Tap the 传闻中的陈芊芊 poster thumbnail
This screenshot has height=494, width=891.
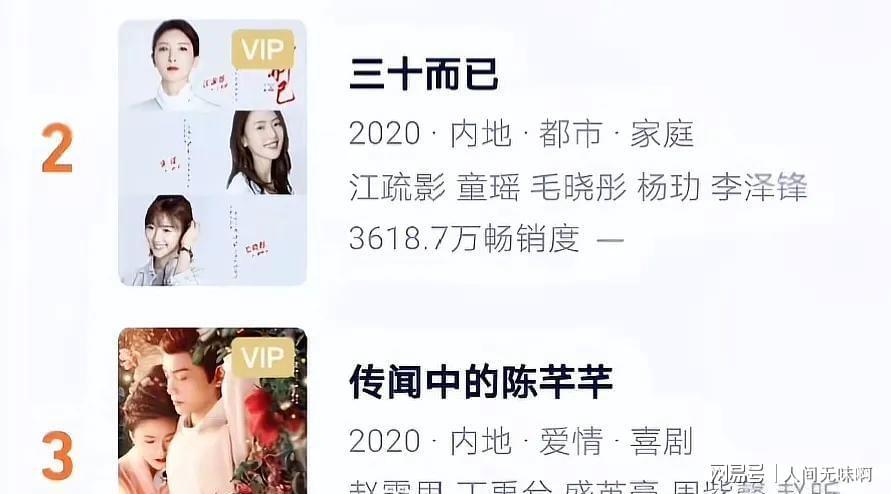point(212,410)
